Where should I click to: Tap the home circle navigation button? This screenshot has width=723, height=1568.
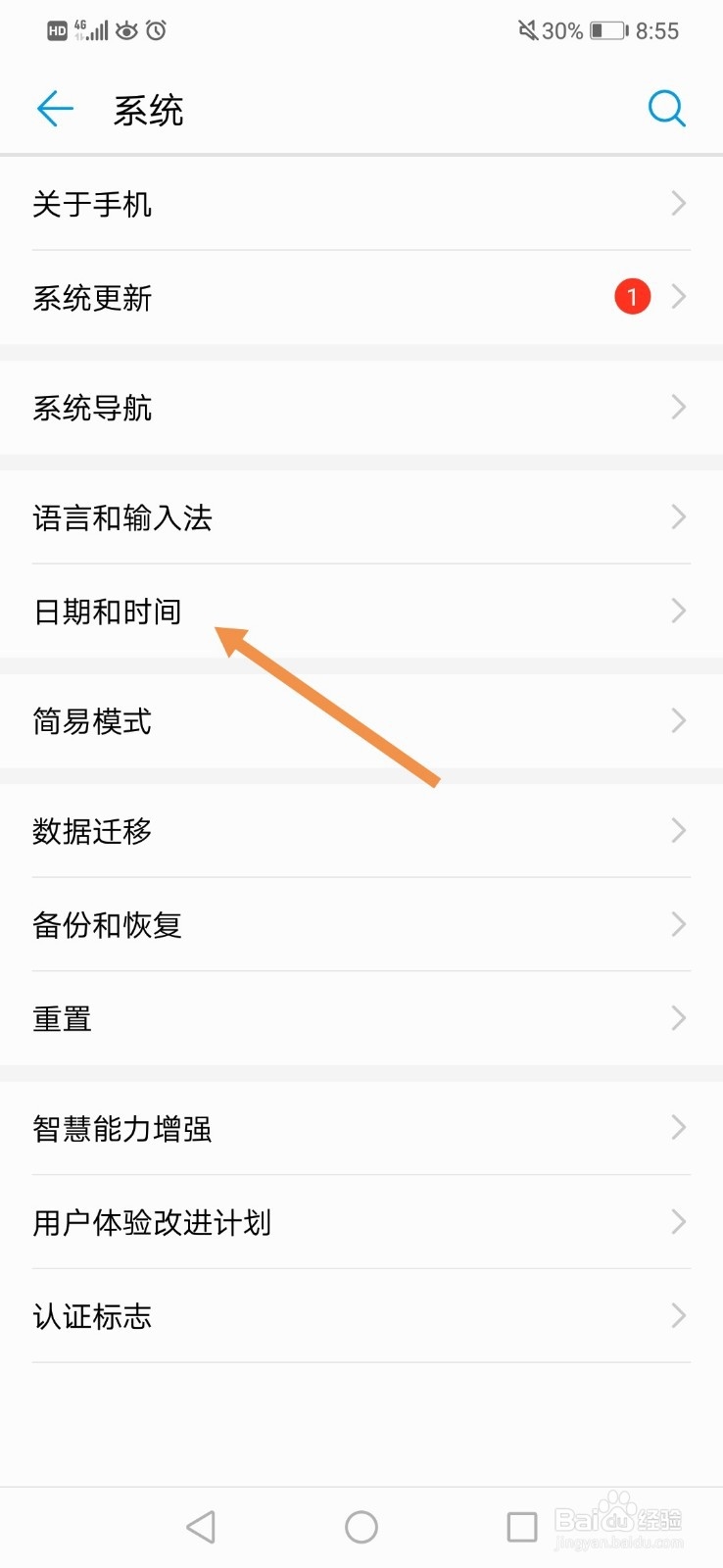click(x=361, y=1526)
